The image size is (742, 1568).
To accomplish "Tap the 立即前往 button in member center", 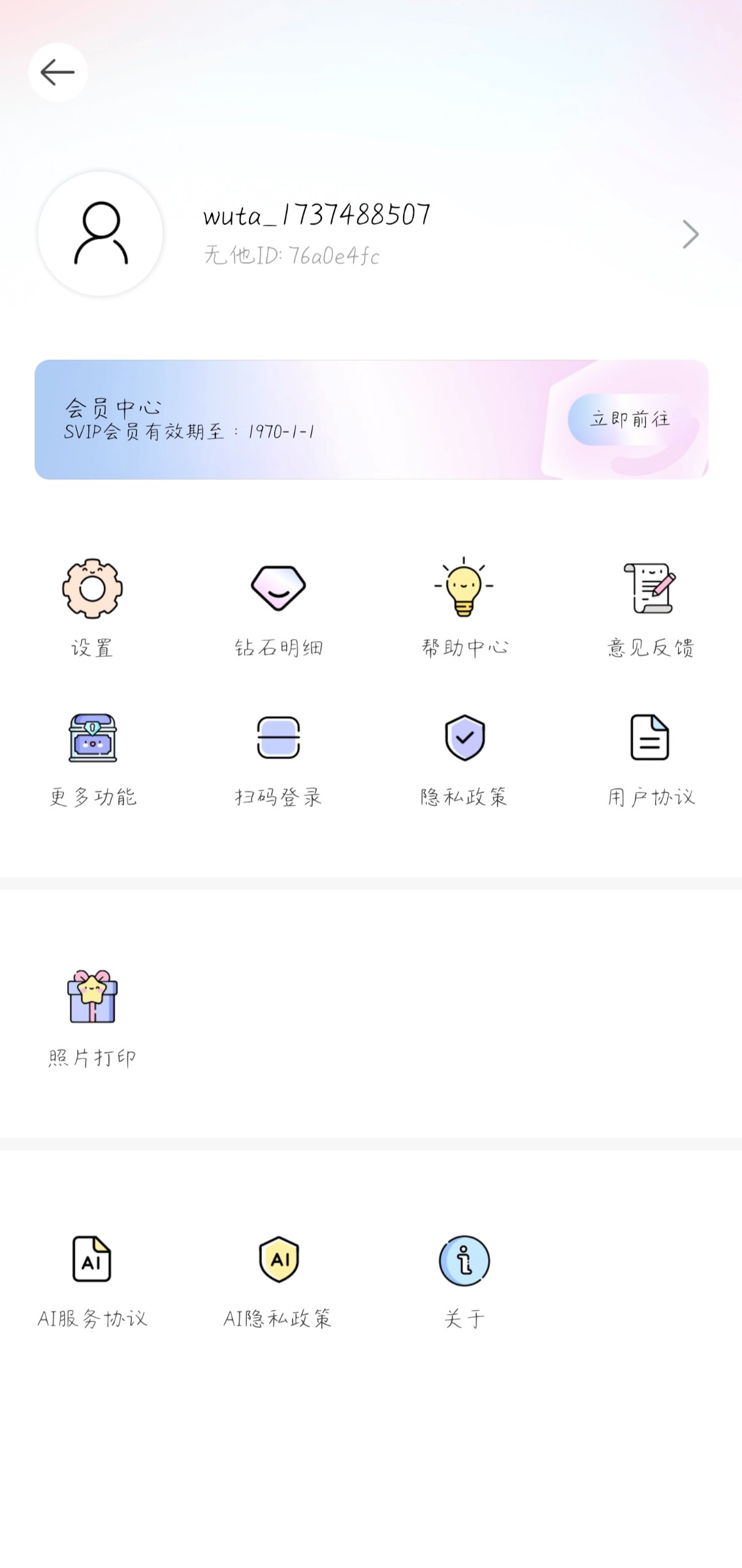I will pyautogui.click(x=630, y=419).
